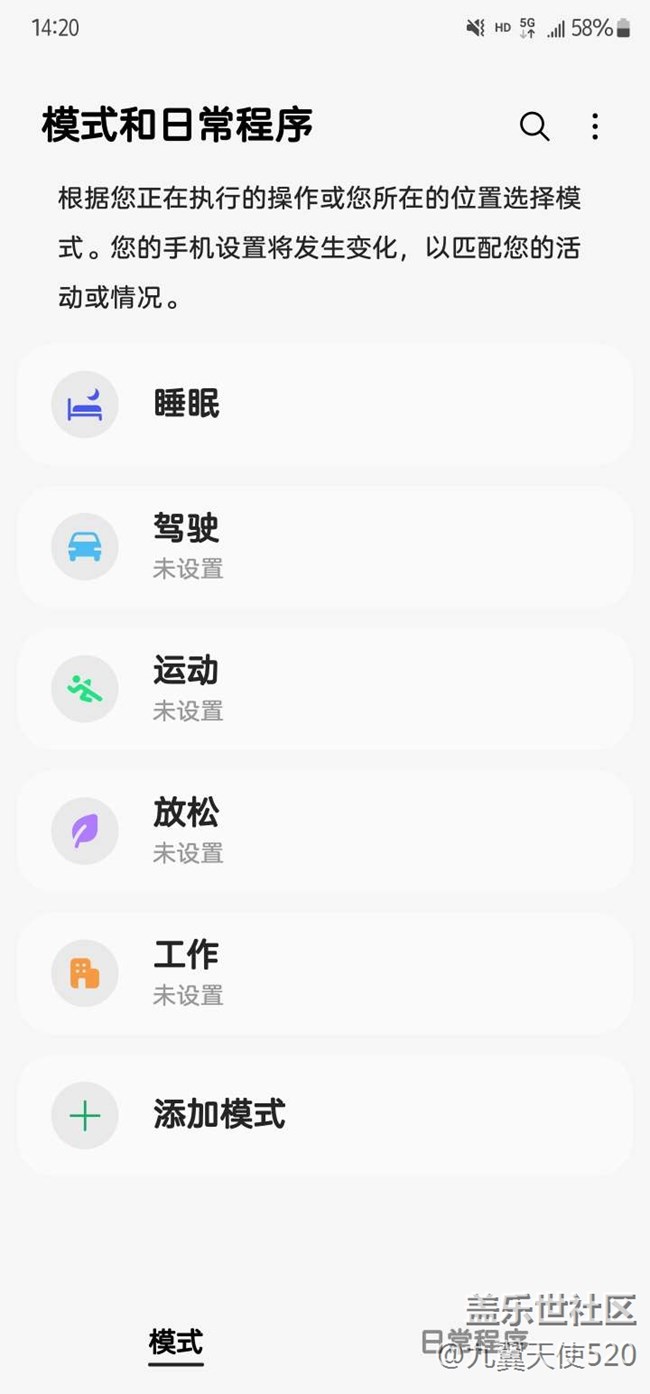Tap 添加模式 to add a mode
650x1394 pixels.
pos(324,1115)
